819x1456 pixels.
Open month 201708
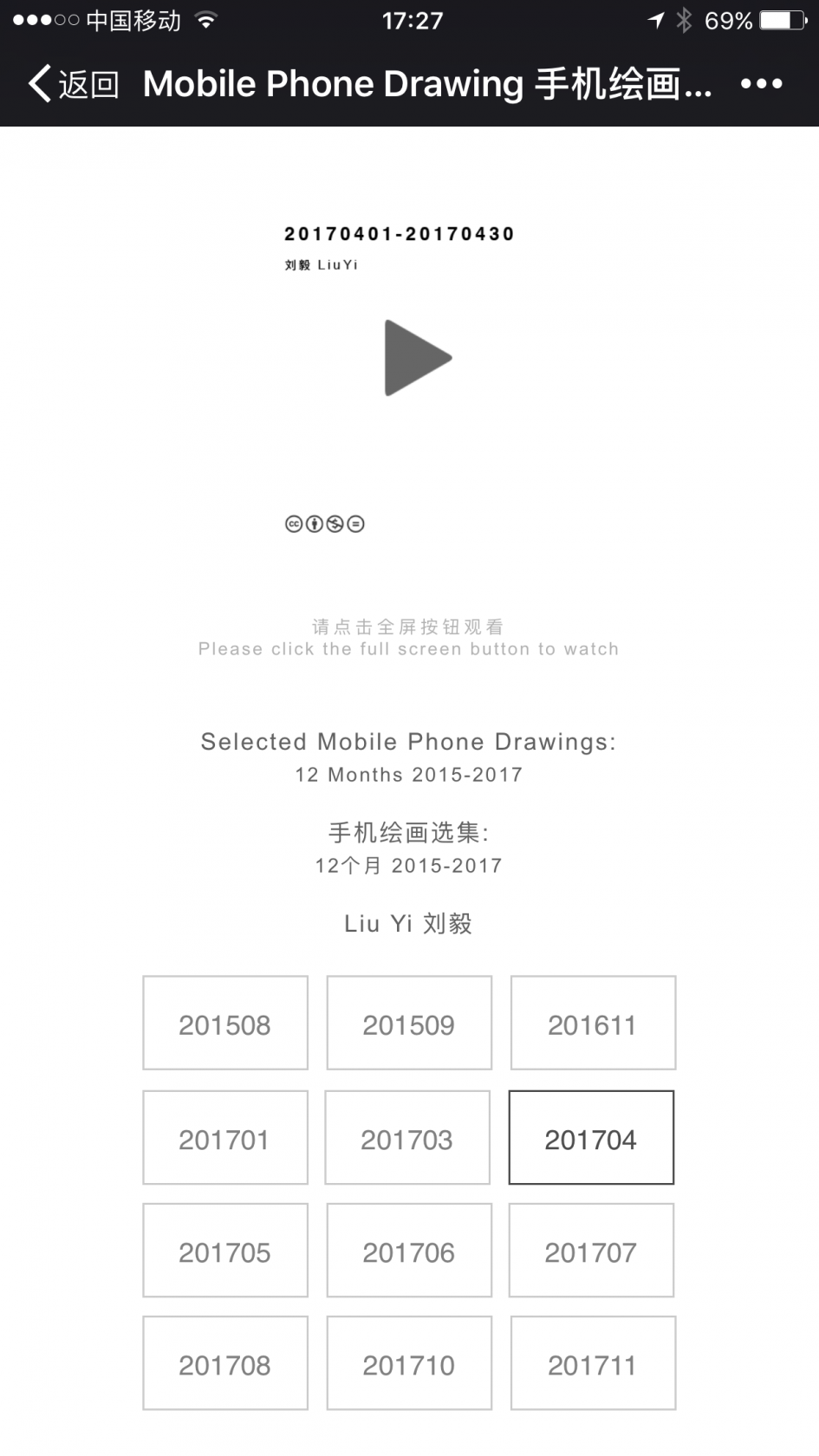(225, 1363)
